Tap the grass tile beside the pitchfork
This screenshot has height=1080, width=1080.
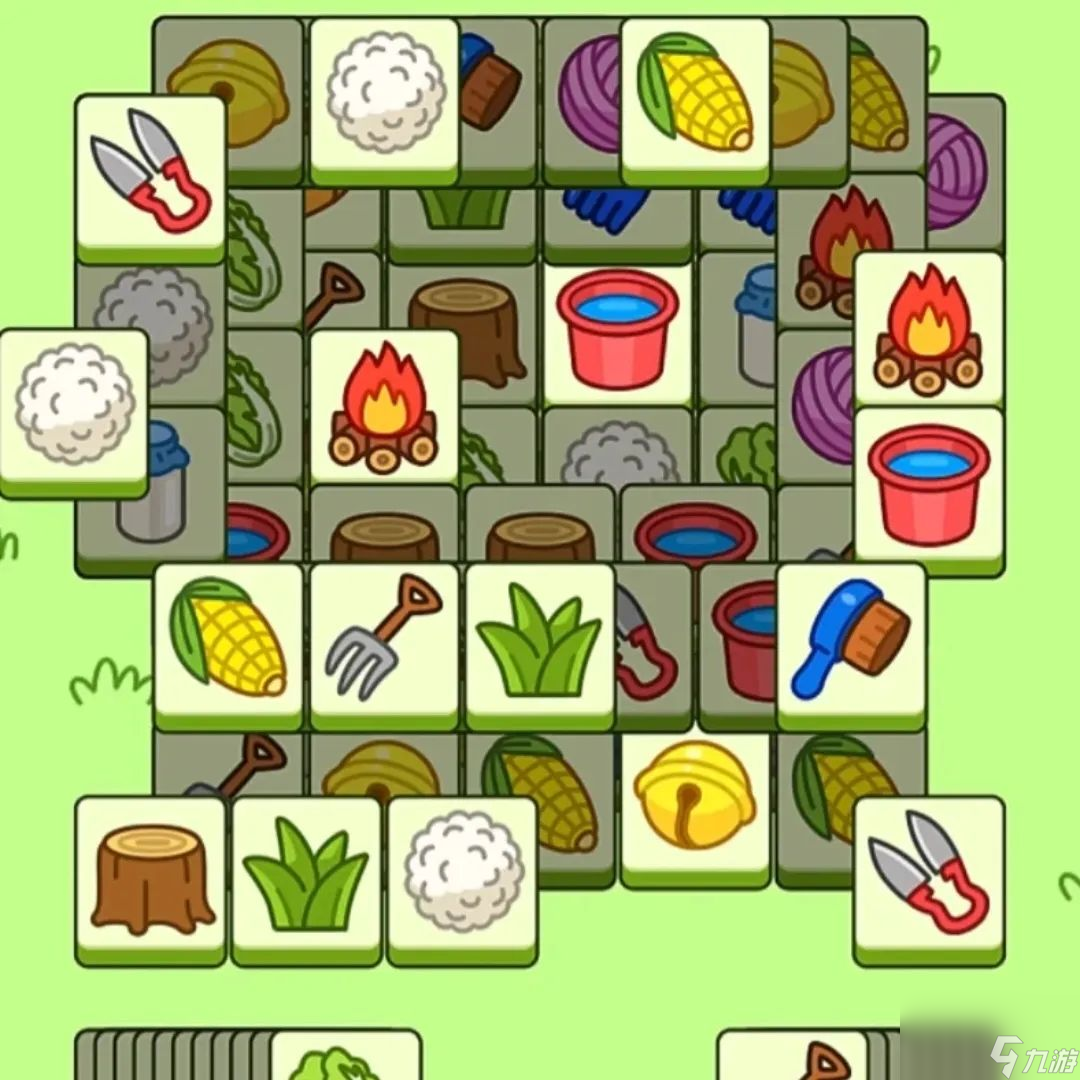pos(540,640)
